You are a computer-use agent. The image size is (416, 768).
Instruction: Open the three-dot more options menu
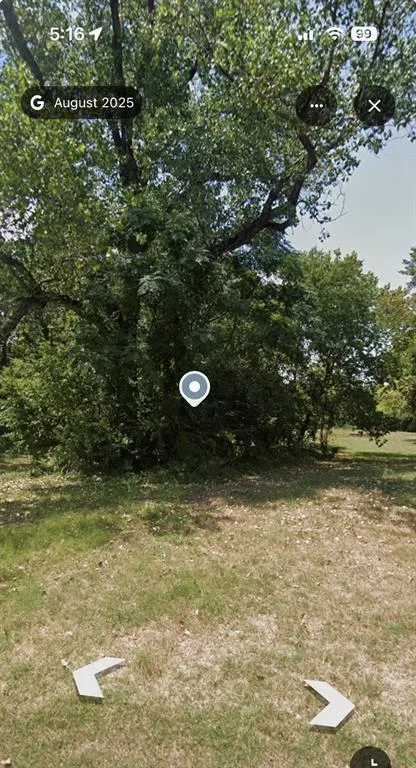(317, 106)
